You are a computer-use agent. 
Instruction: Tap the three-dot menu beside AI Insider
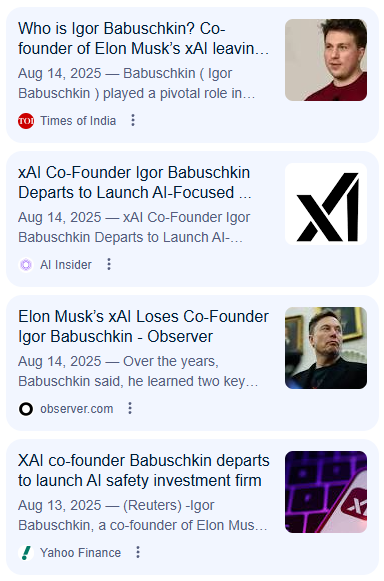[x=109, y=264]
